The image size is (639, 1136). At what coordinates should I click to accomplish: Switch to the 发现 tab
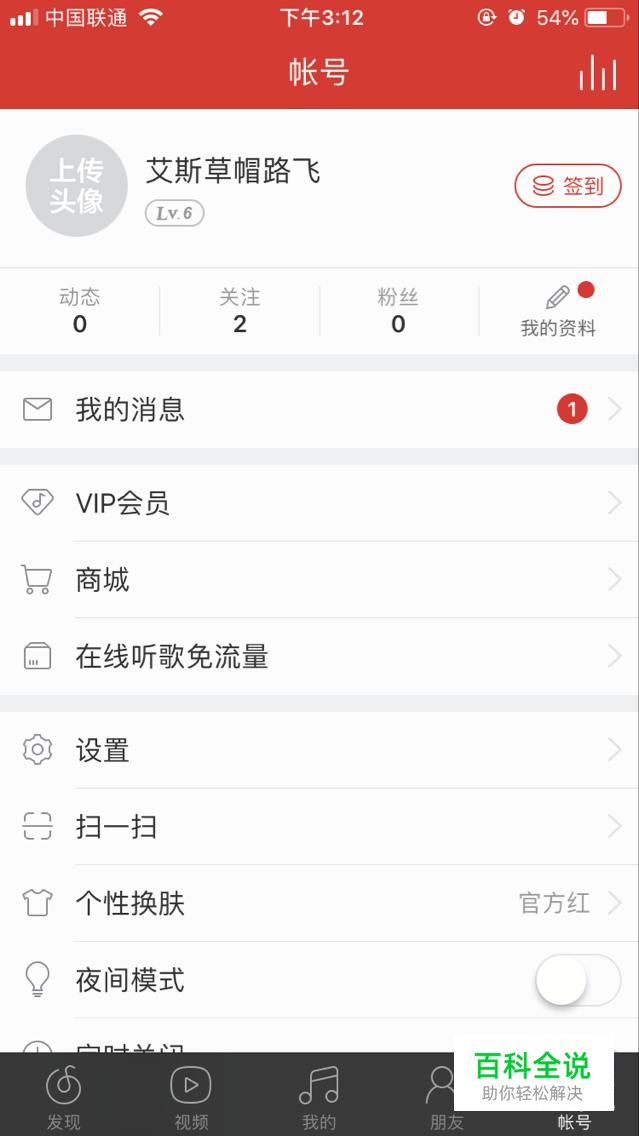[x=64, y=1096]
